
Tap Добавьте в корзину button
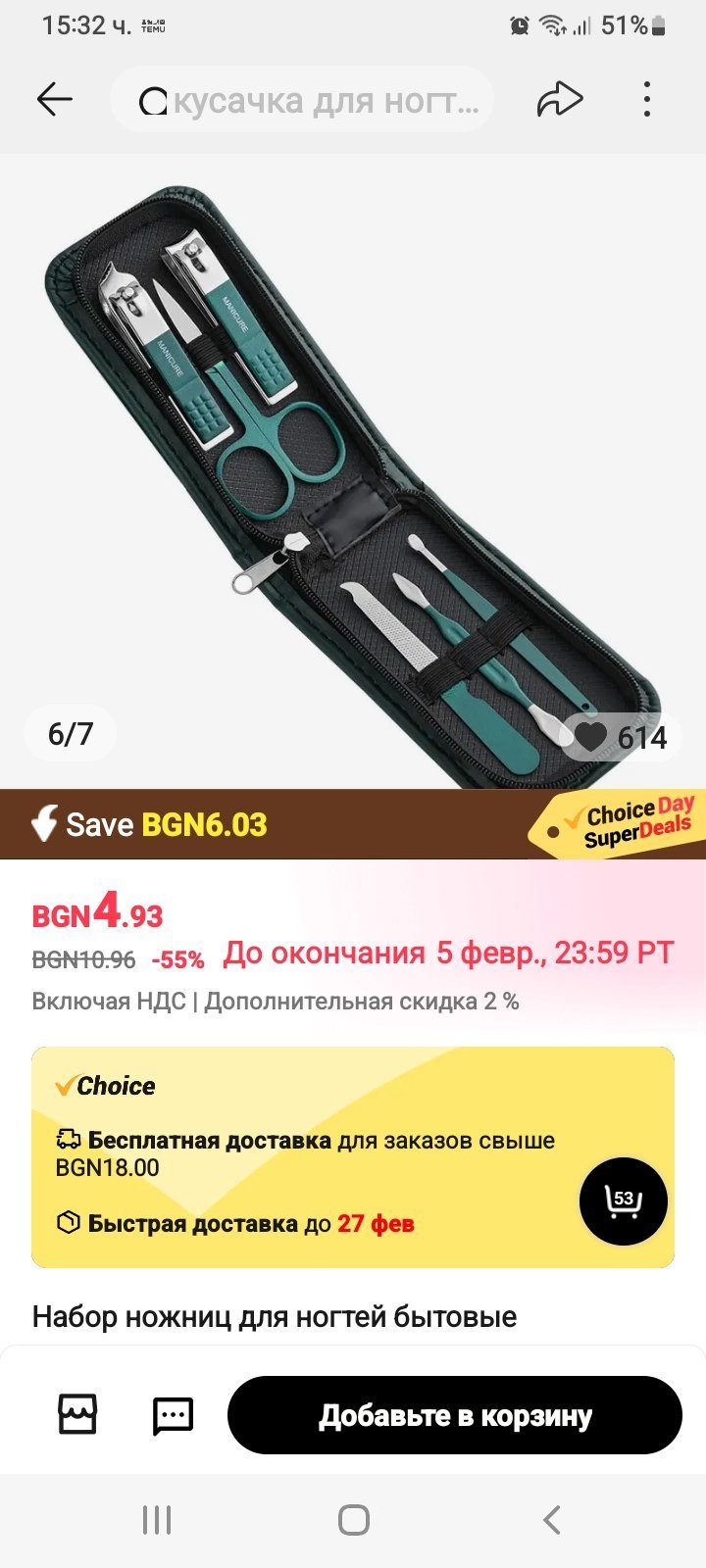point(454,1415)
